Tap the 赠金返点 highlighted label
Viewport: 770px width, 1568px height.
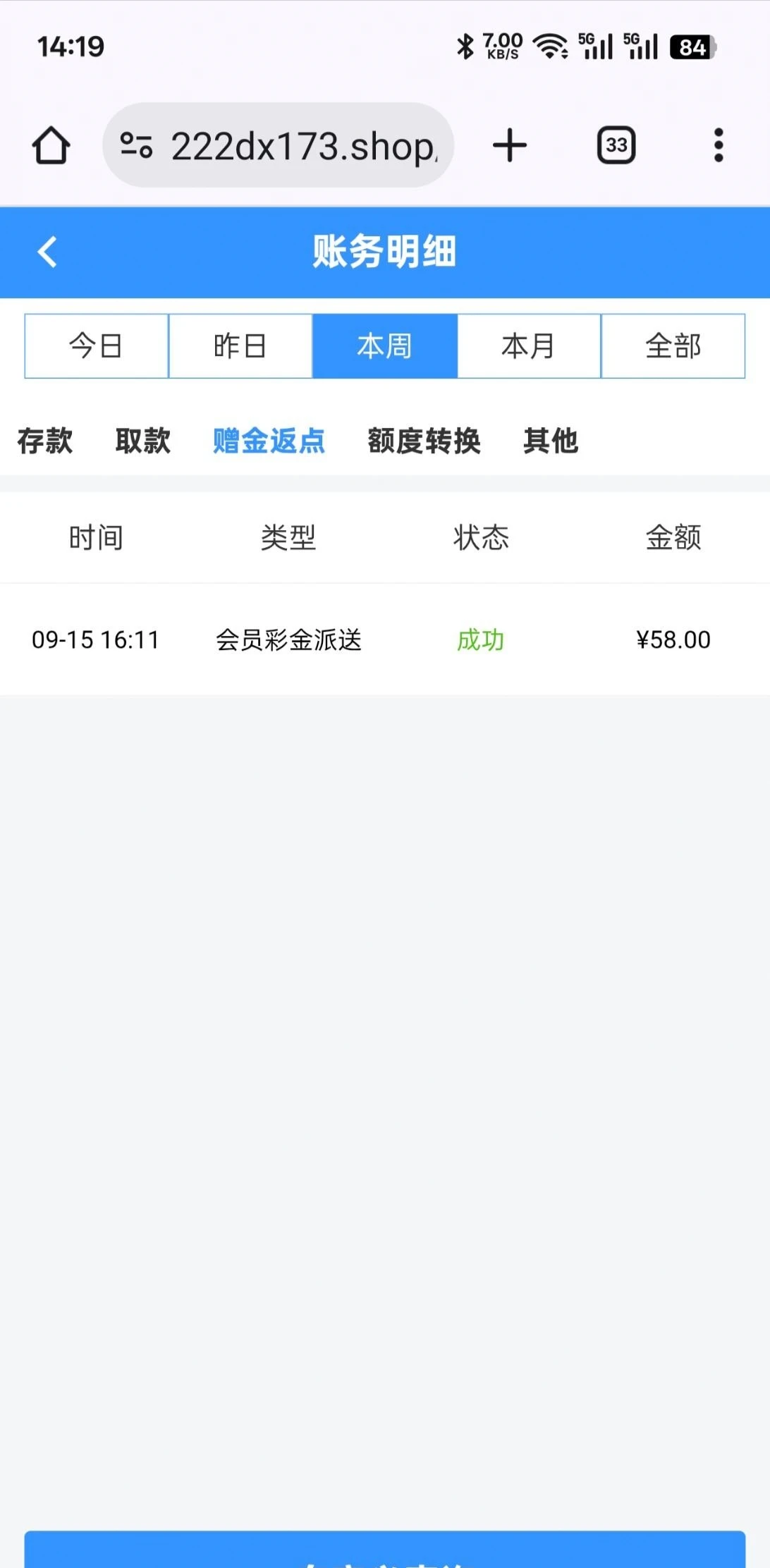tap(269, 441)
